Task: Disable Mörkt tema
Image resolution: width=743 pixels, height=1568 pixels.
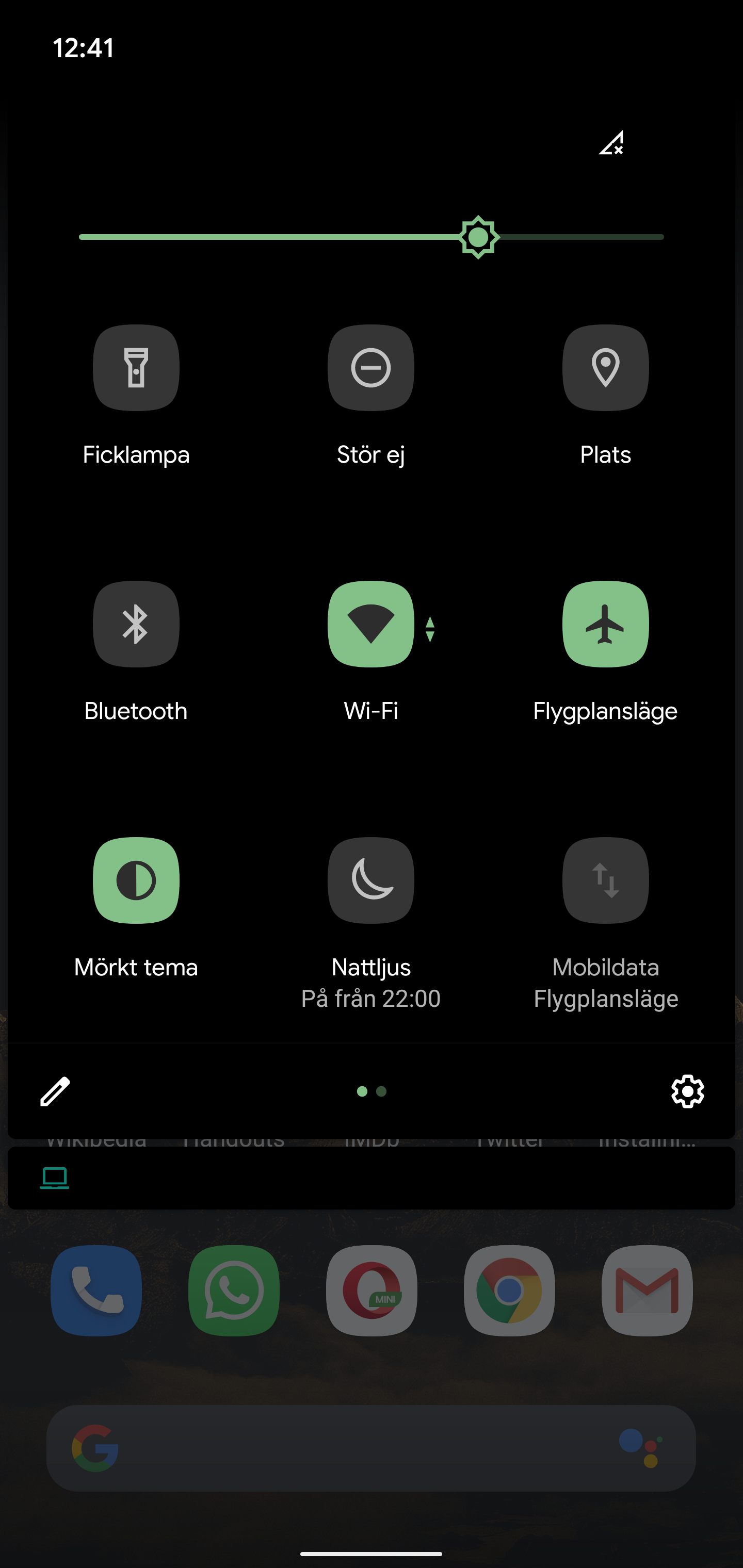Action: click(136, 880)
